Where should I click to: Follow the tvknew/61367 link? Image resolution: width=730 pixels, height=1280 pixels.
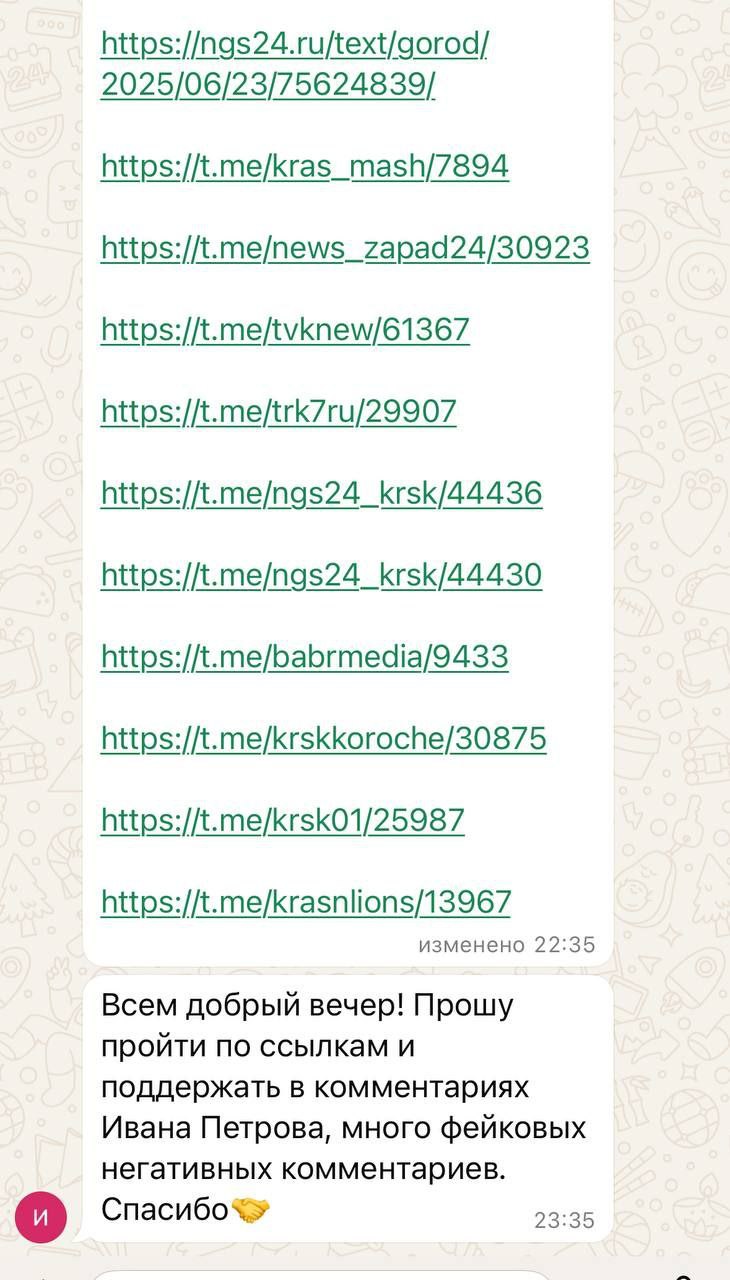click(x=285, y=330)
